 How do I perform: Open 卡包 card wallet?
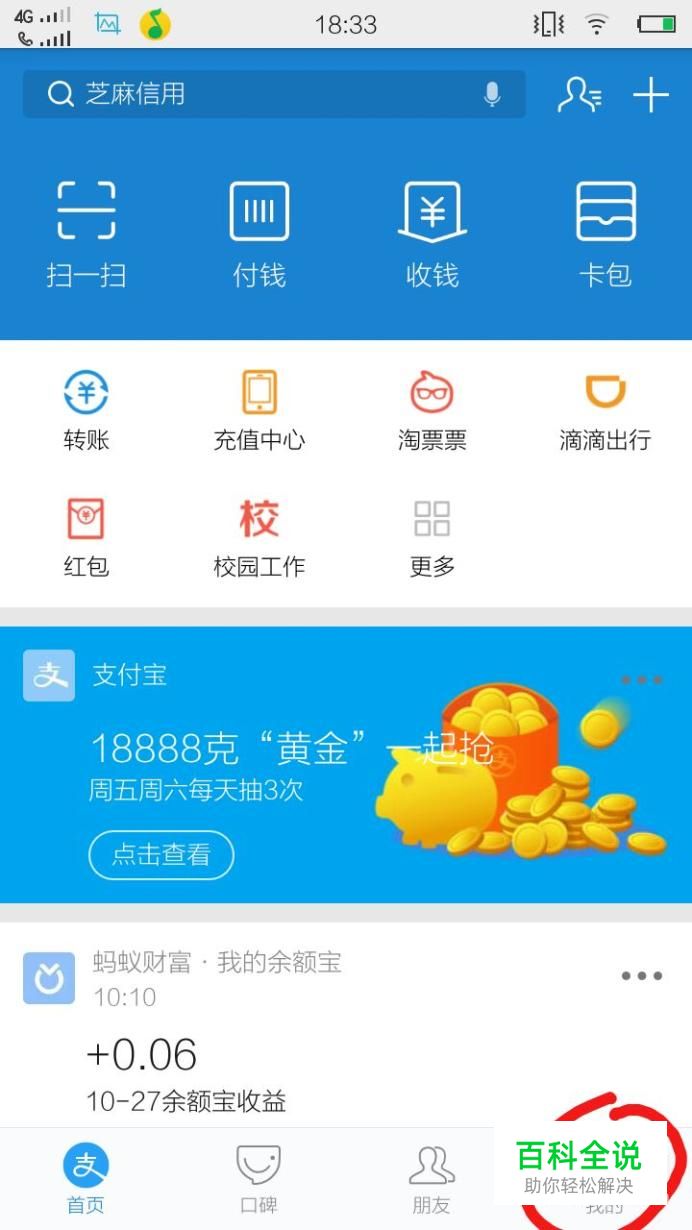coord(605,232)
